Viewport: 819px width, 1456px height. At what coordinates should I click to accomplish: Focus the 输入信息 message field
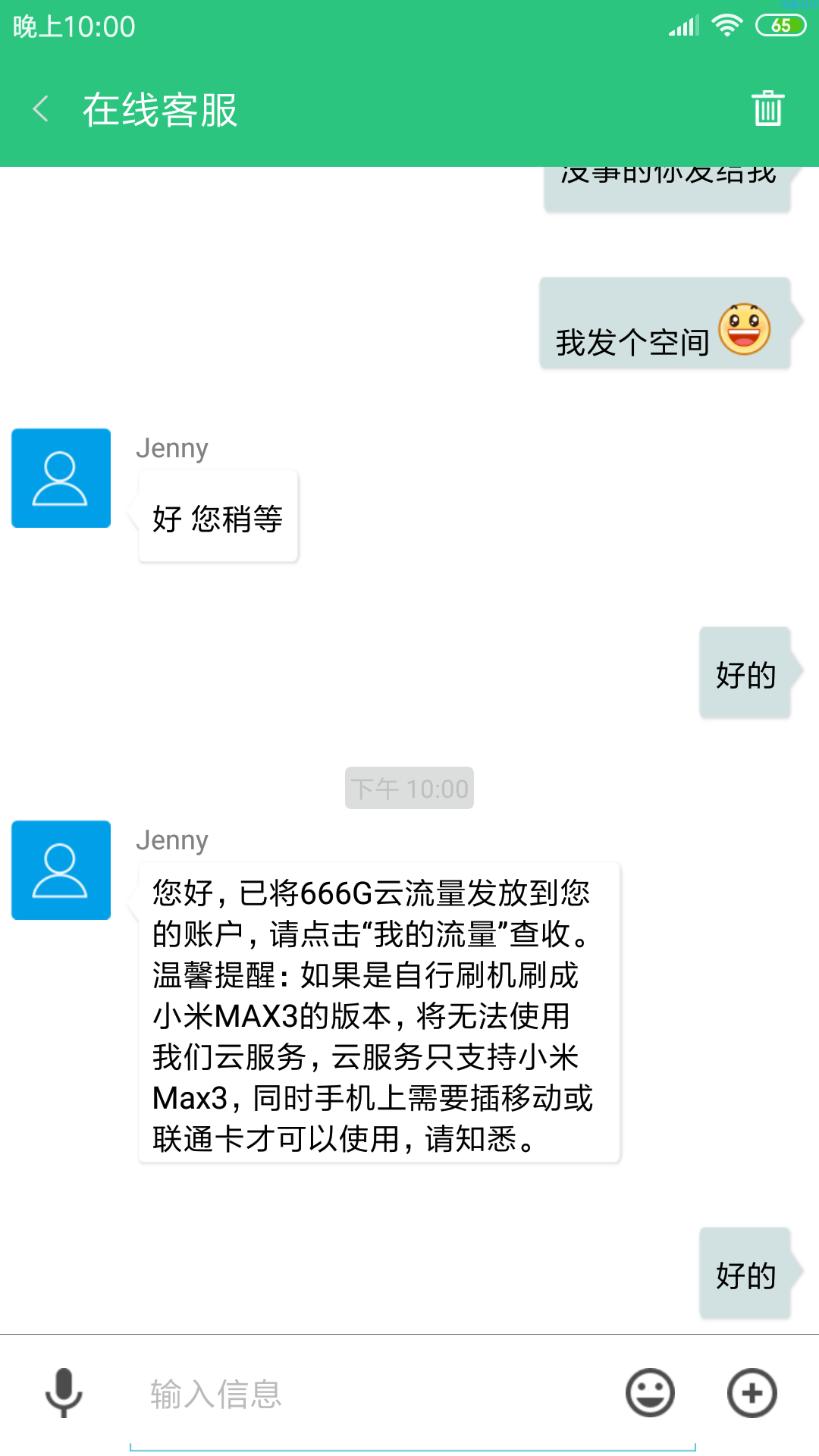pyautogui.click(x=413, y=1395)
